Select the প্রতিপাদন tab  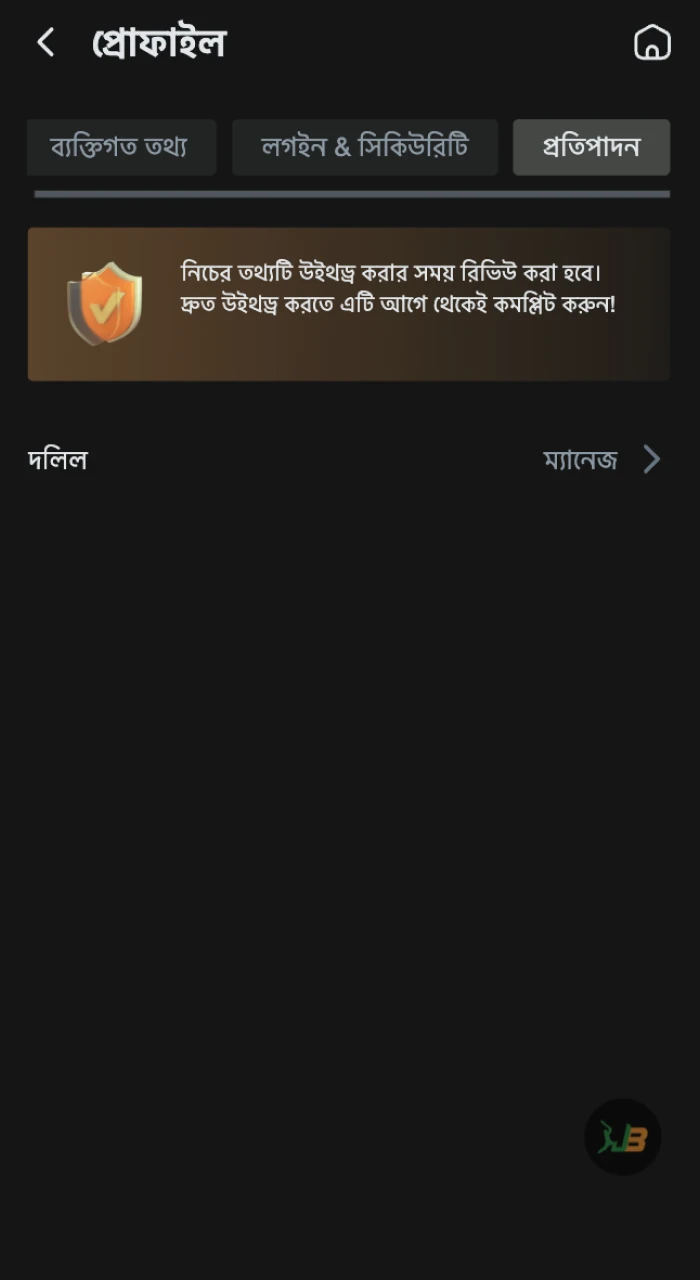(591, 147)
